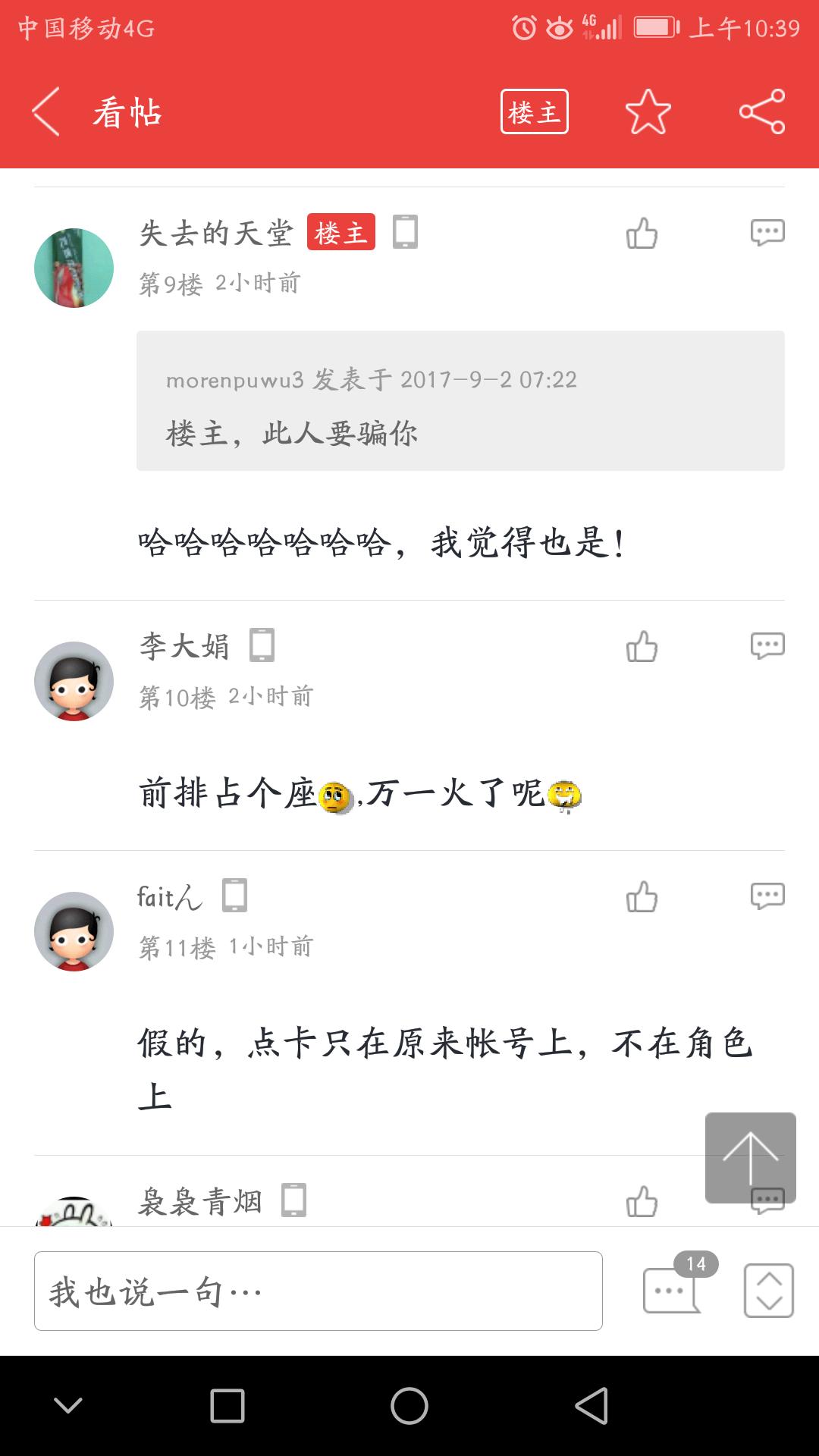Viewport: 819px width, 1456px height.
Task: Tap the system home button
Action: pos(409,1406)
